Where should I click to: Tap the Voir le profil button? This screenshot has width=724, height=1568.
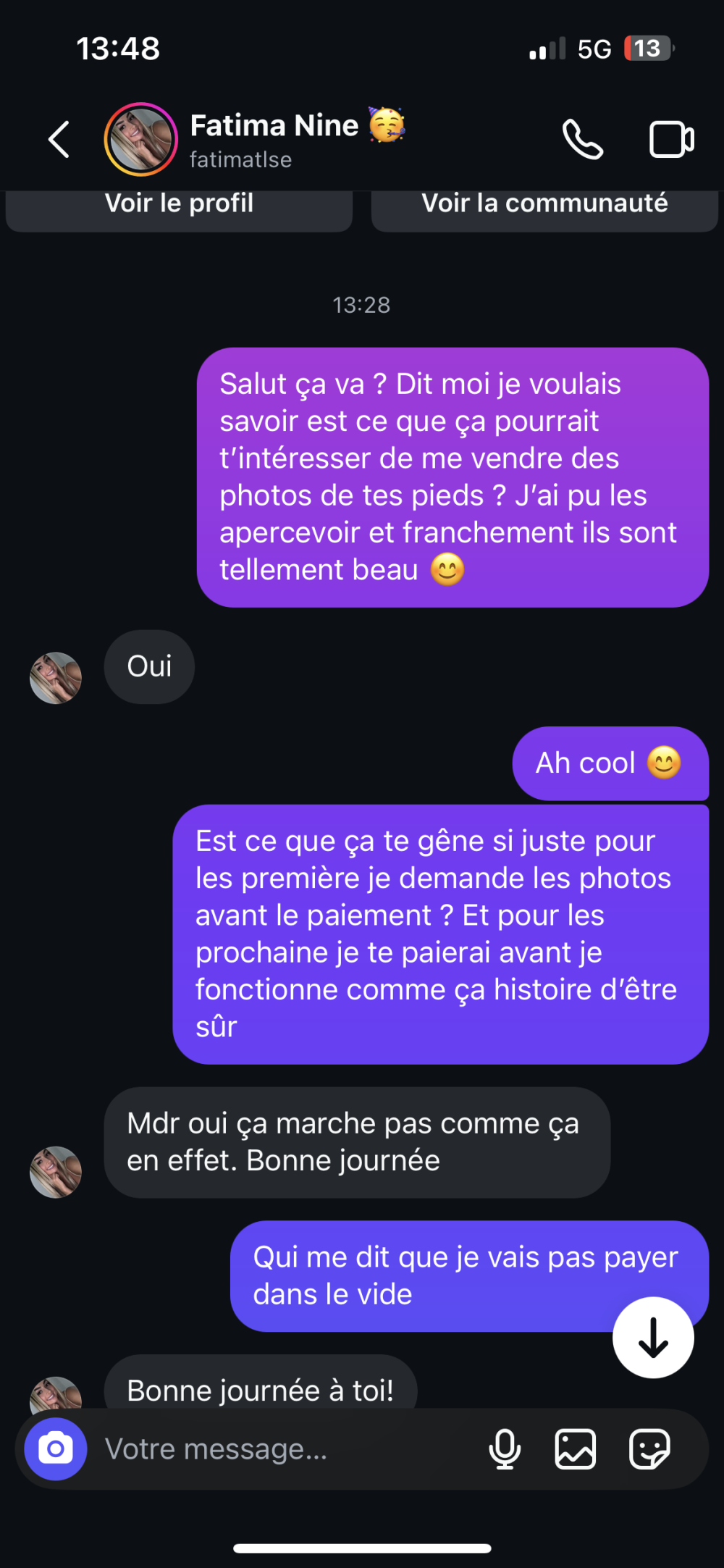(179, 205)
